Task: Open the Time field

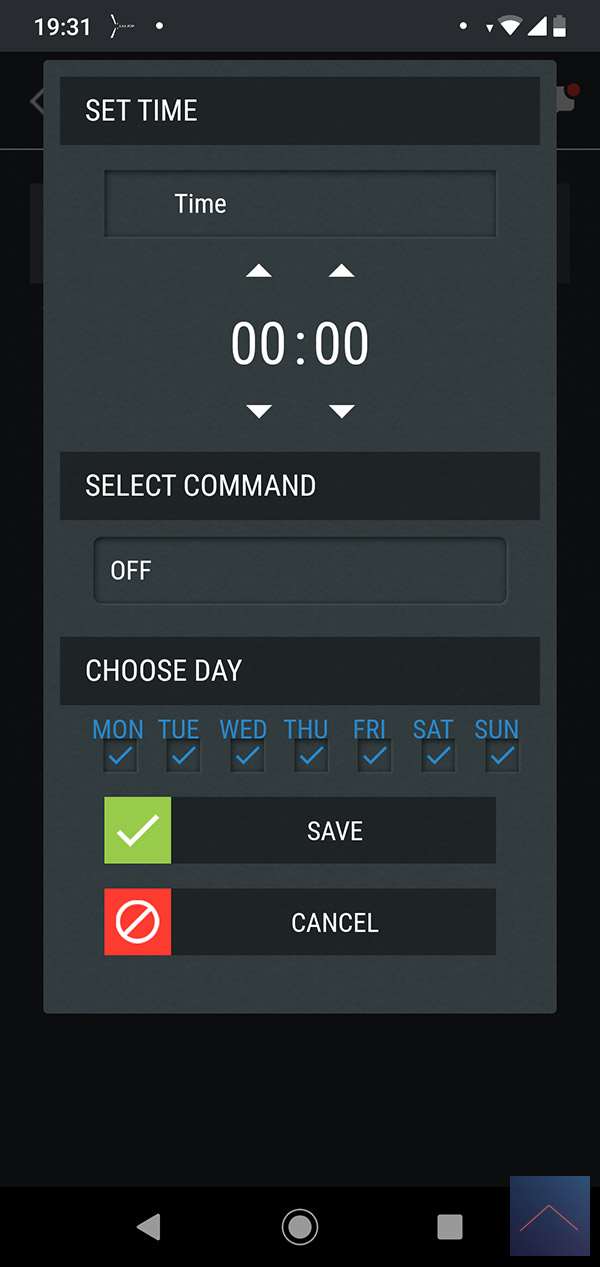Action: pos(300,204)
